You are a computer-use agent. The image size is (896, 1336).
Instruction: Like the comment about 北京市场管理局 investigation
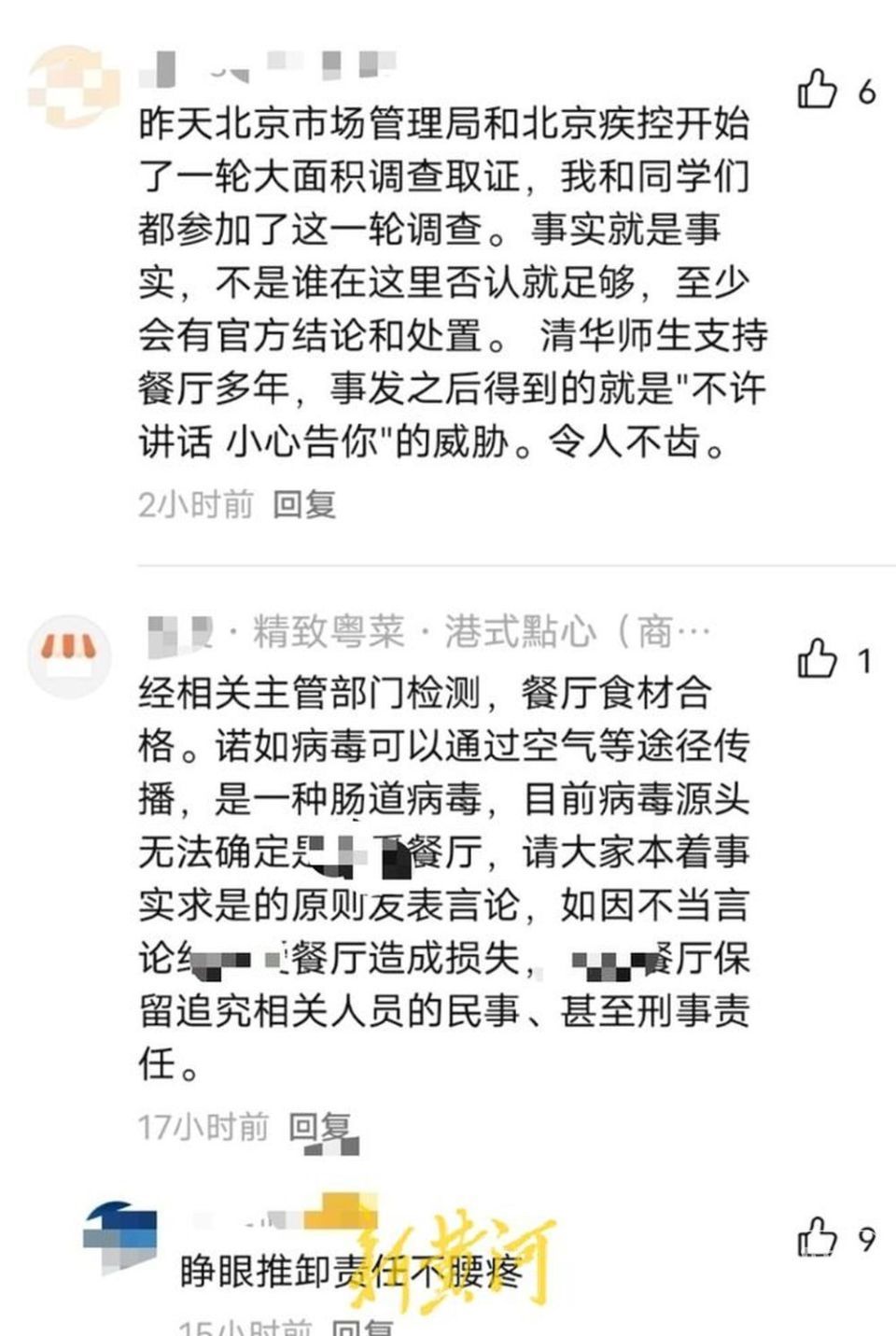818,91
